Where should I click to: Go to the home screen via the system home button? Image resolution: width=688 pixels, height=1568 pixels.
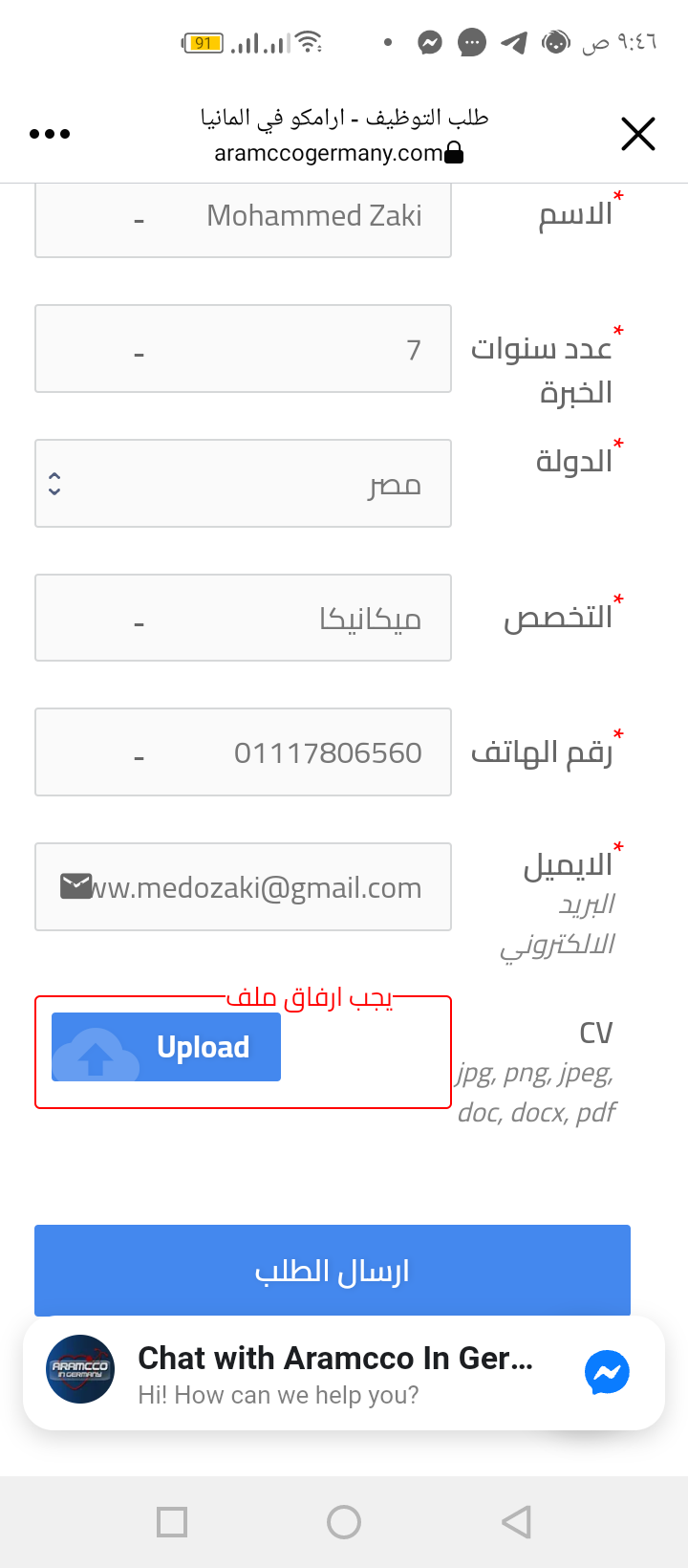[x=344, y=1521]
